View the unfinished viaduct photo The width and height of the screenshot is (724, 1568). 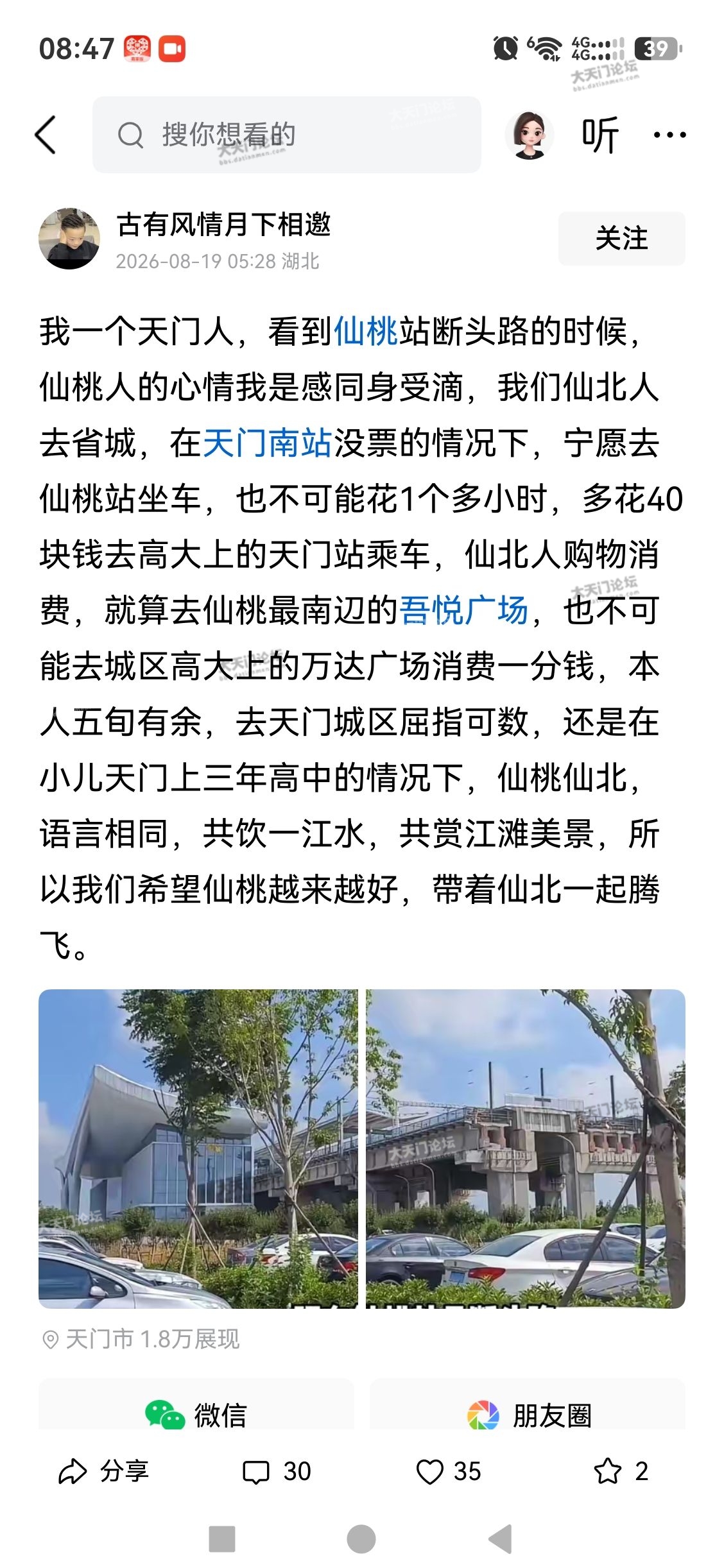coord(526,1148)
